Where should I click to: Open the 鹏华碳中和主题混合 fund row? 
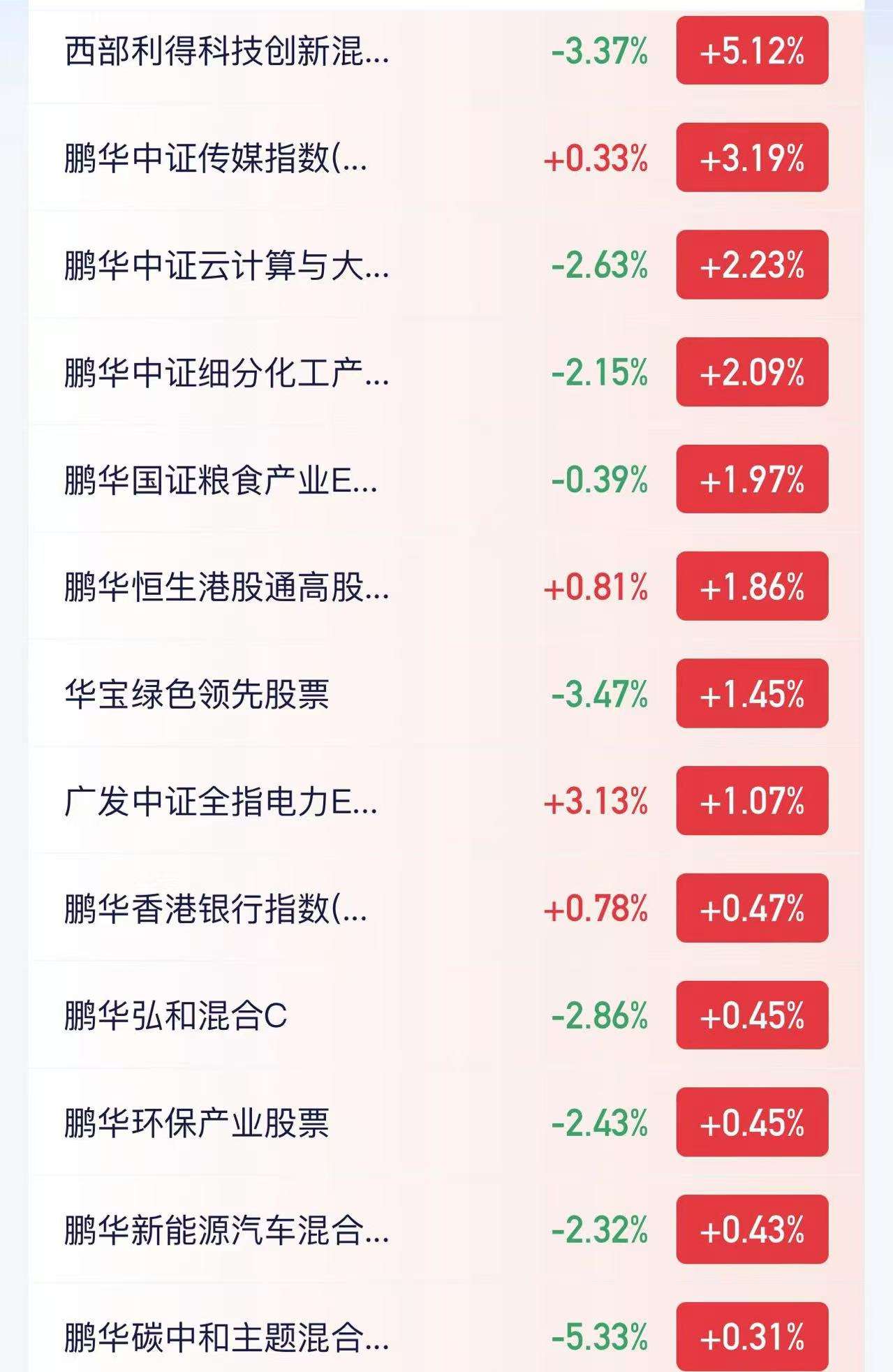(x=446, y=1329)
